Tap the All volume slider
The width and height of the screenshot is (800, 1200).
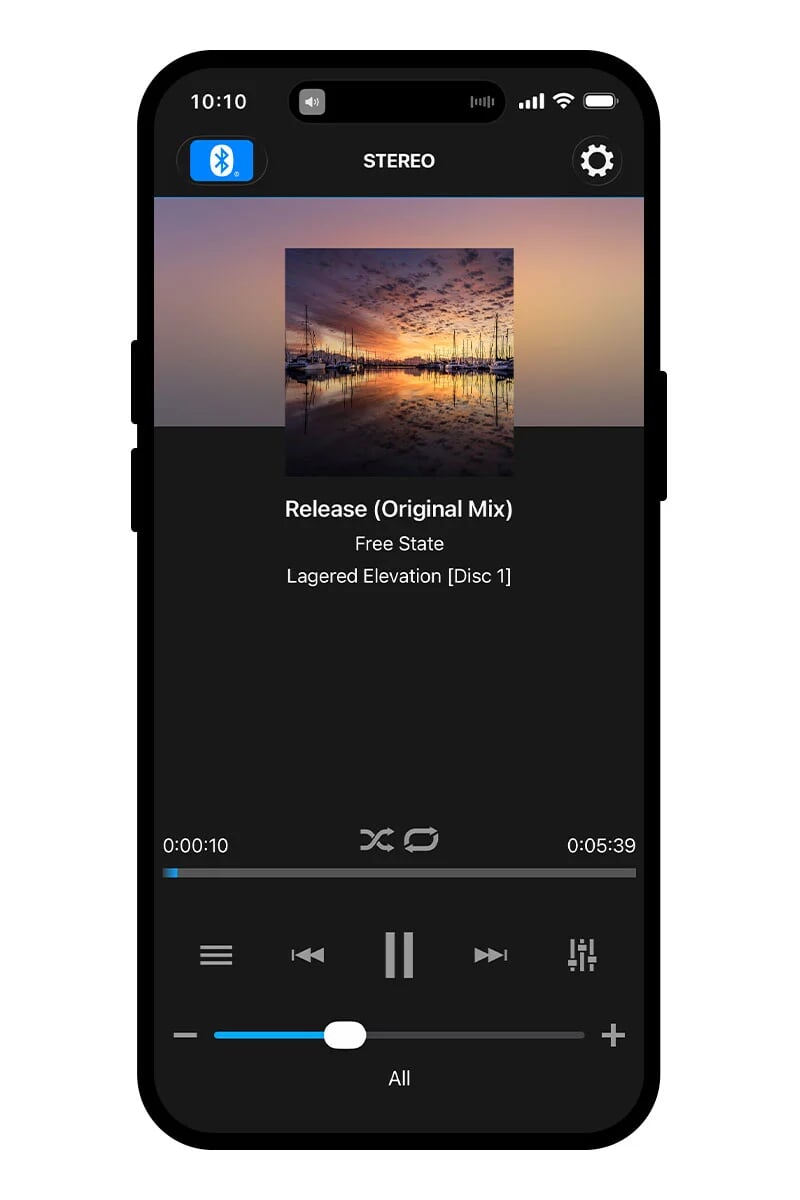coord(399,1035)
